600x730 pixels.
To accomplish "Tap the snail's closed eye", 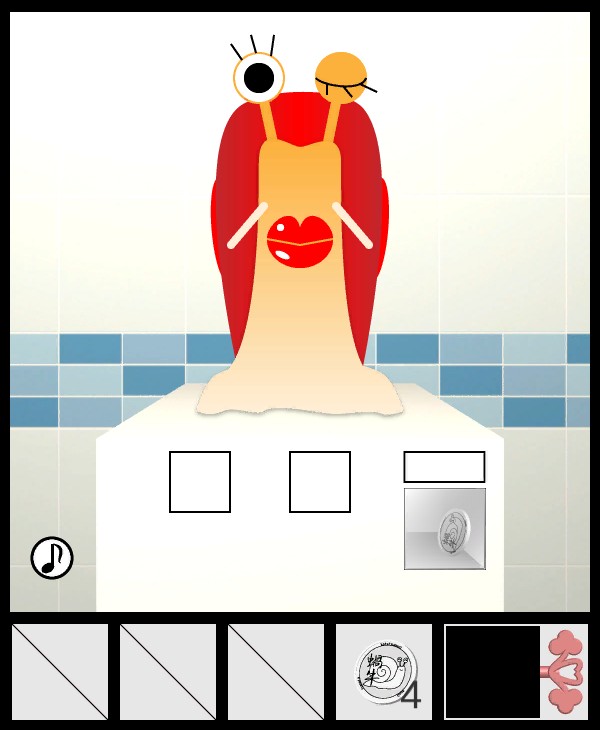I will coord(341,78).
